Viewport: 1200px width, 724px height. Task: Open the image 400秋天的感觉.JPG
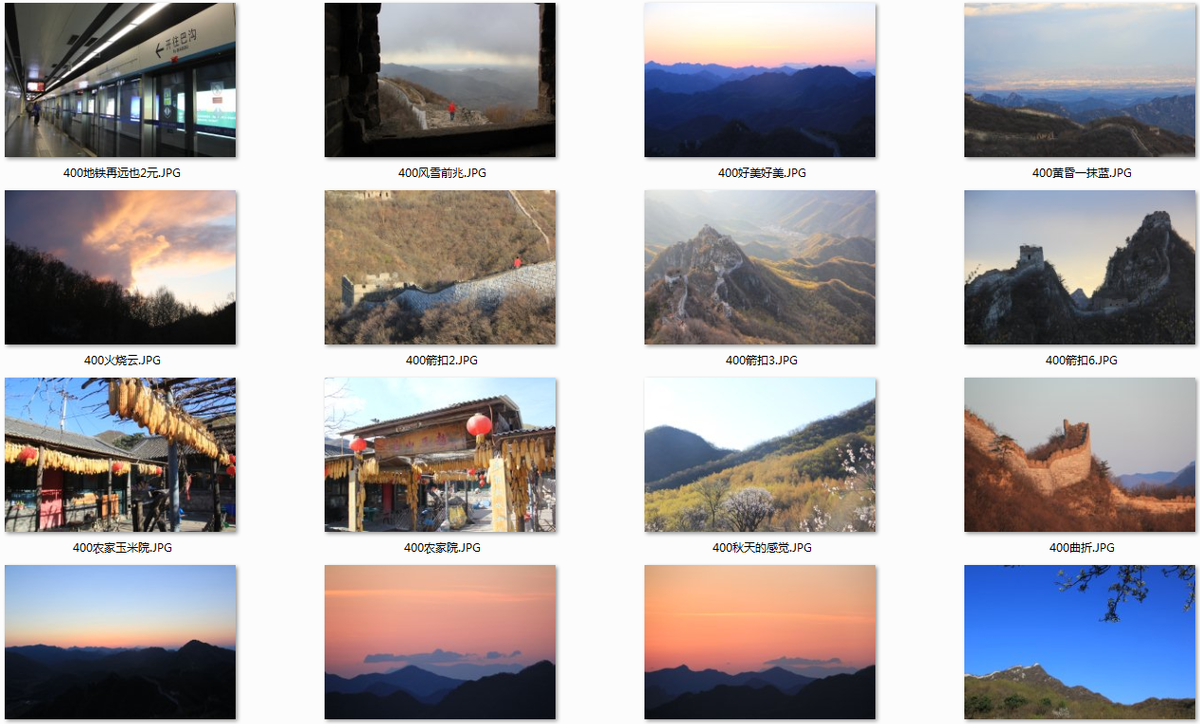pos(760,455)
